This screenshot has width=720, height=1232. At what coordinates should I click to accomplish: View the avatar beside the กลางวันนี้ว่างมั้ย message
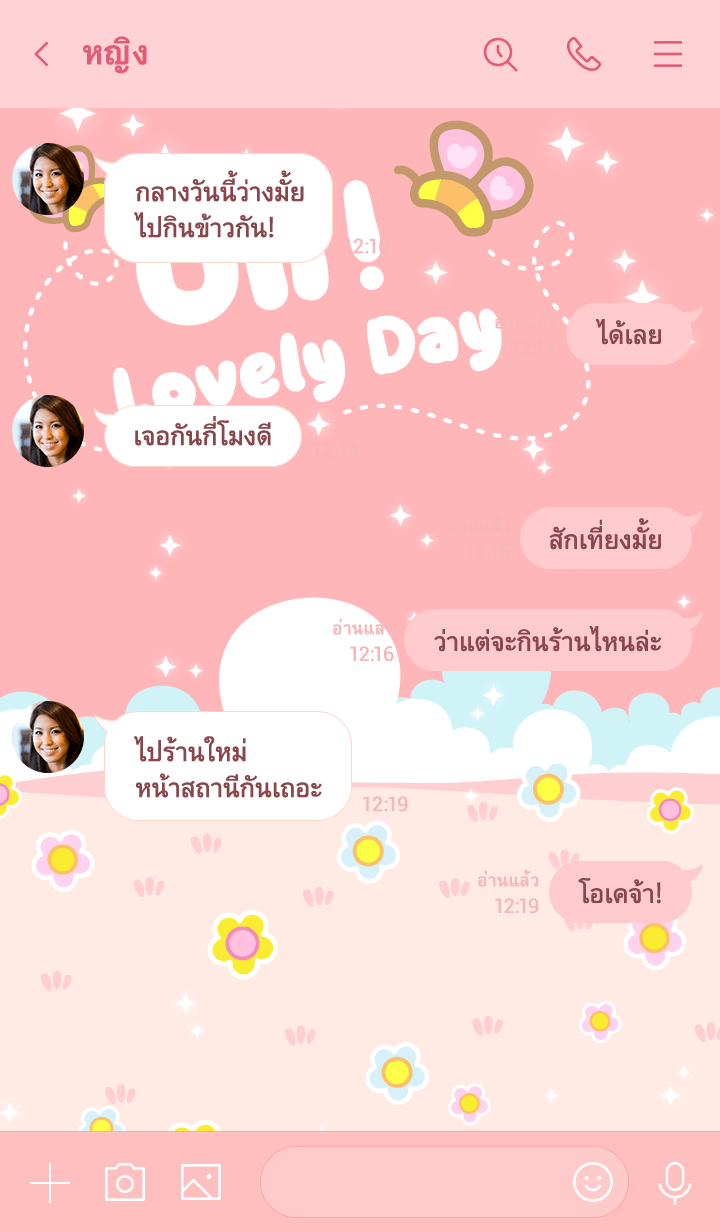point(48,180)
